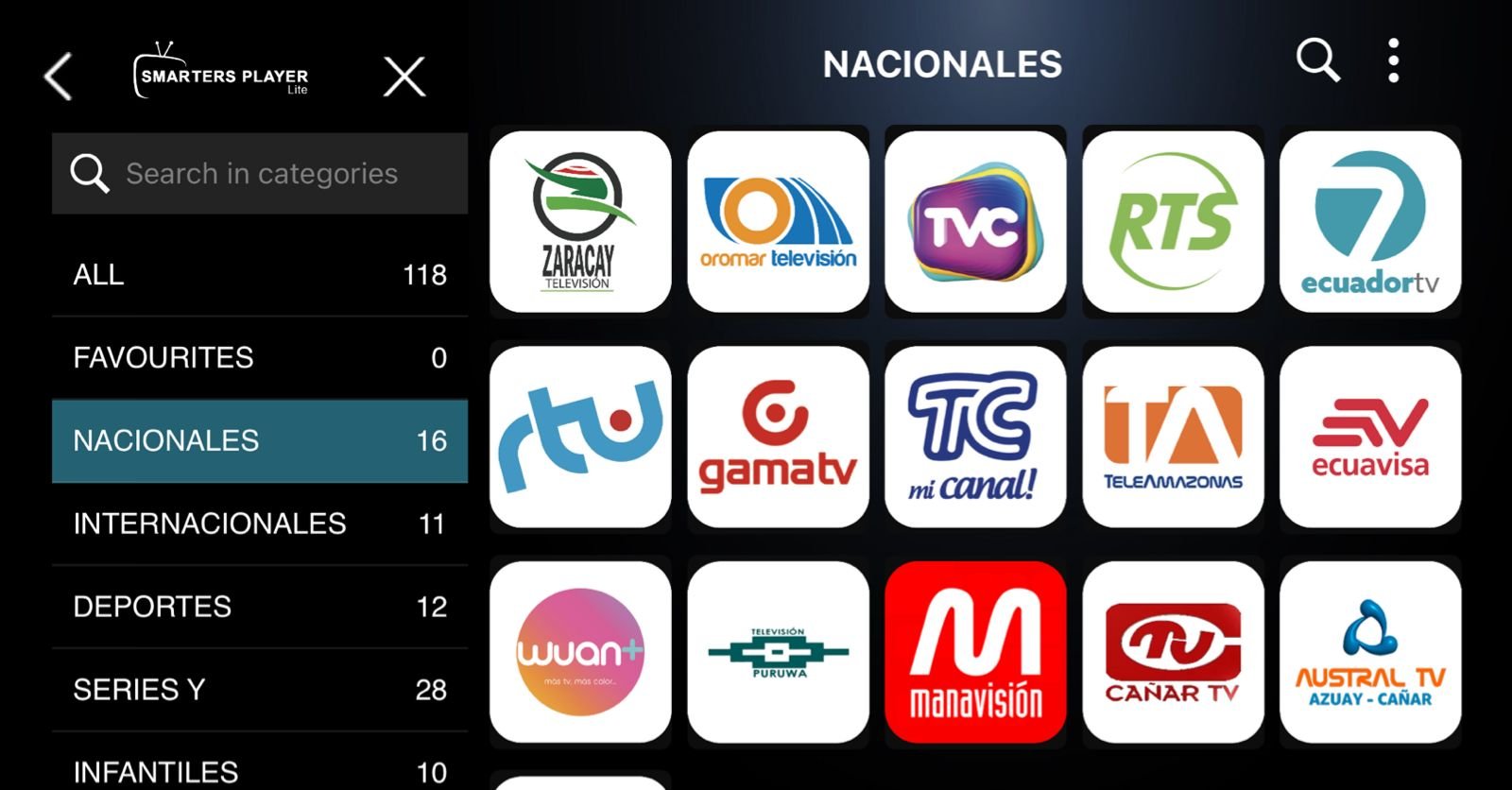
Task: Open the Oromar Televisión channel
Action: [x=778, y=222]
